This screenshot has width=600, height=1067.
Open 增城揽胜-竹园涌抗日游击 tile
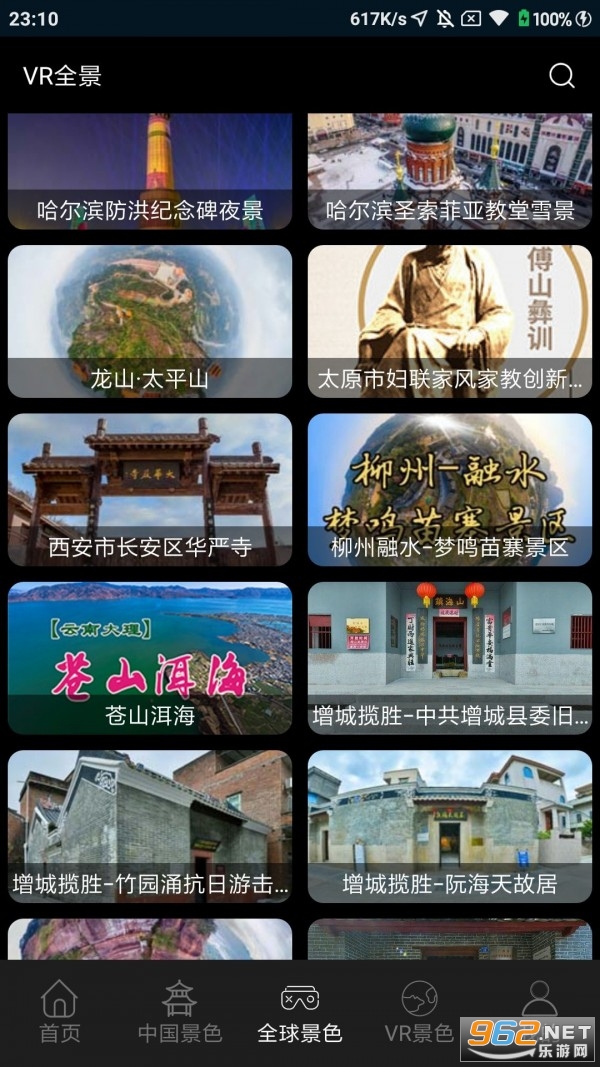150,826
